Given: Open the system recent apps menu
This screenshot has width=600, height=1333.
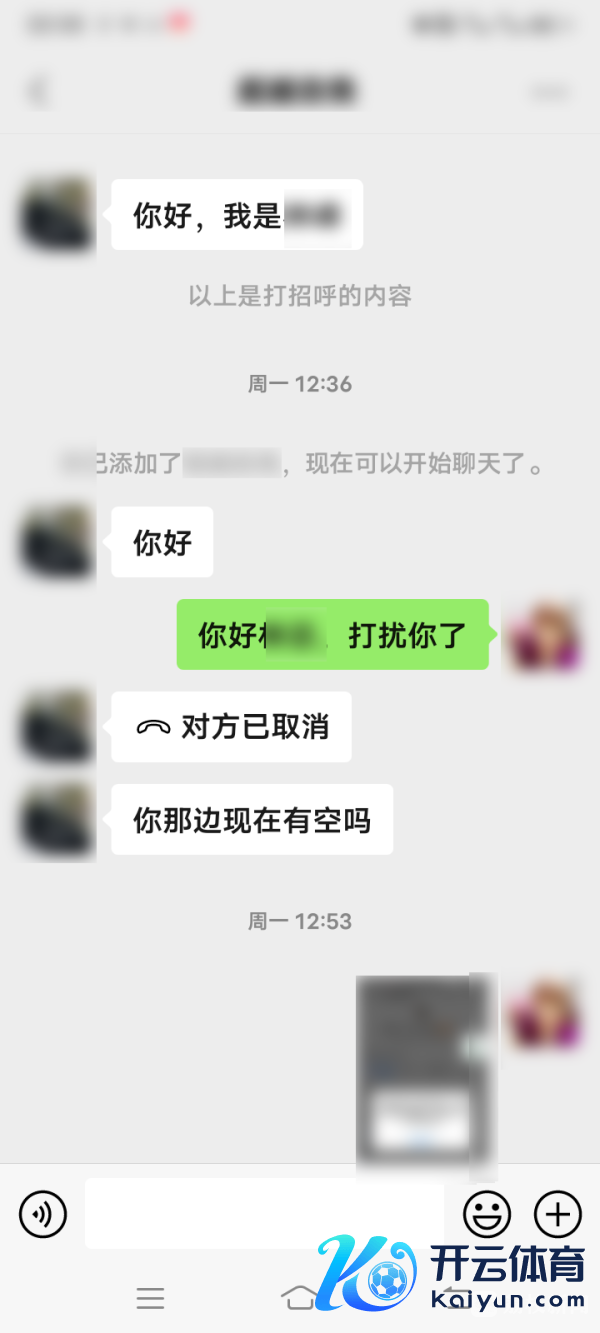Looking at the screenshot, I should point(150,1298).
